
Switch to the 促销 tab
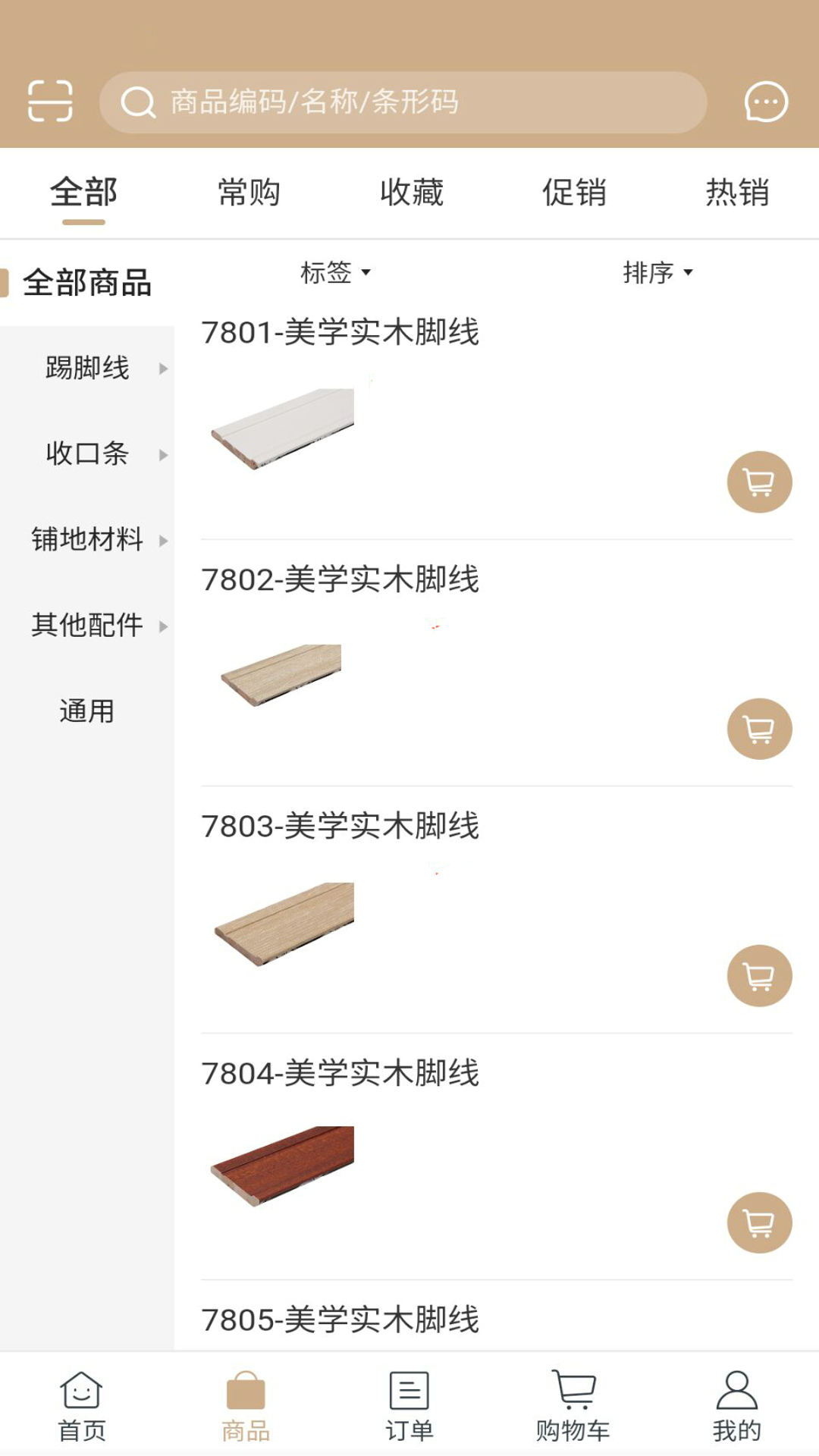click(575, 193)
